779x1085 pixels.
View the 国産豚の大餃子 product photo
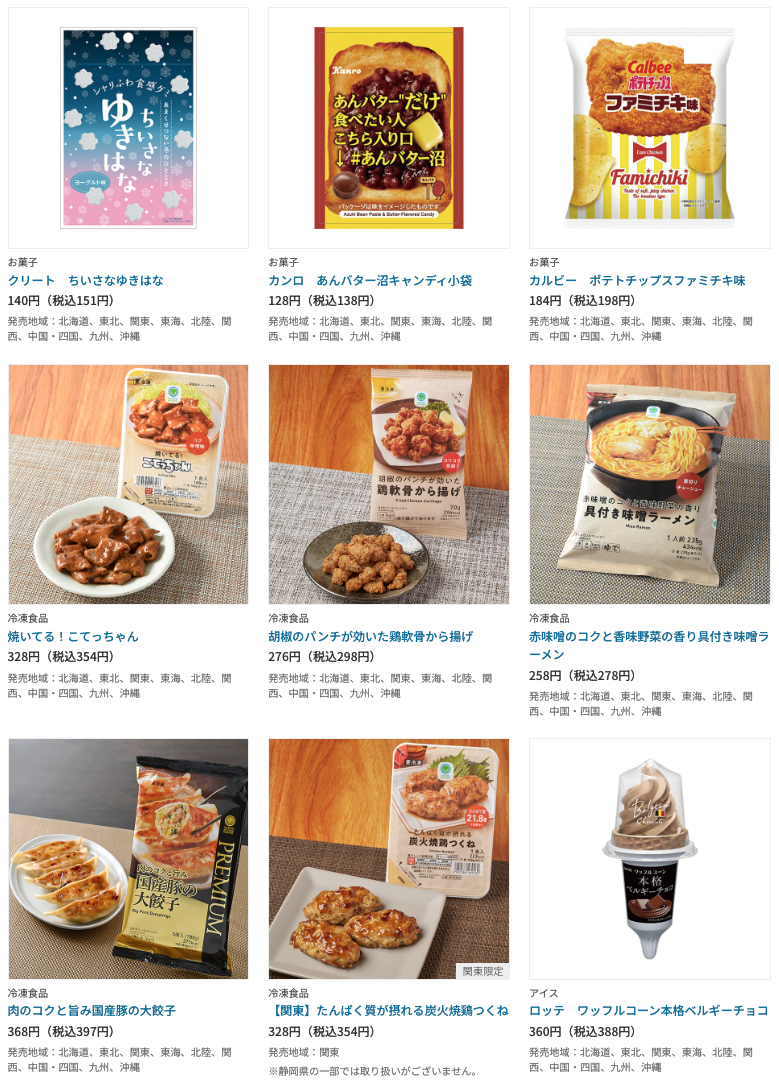(128, 858)
